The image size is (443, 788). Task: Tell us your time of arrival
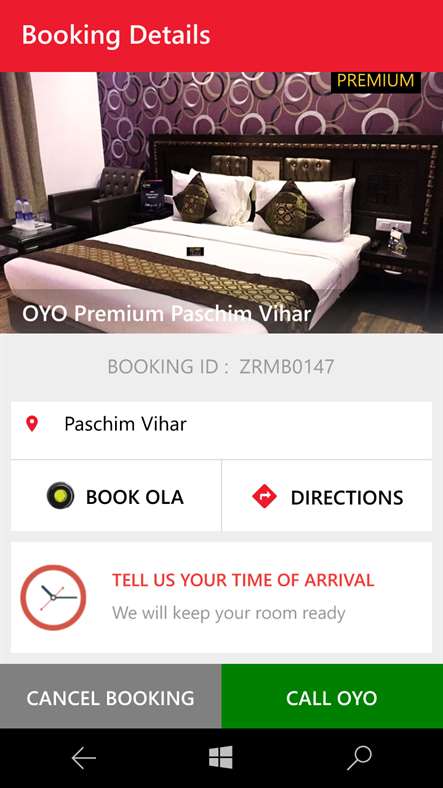(x=221, y=598)
